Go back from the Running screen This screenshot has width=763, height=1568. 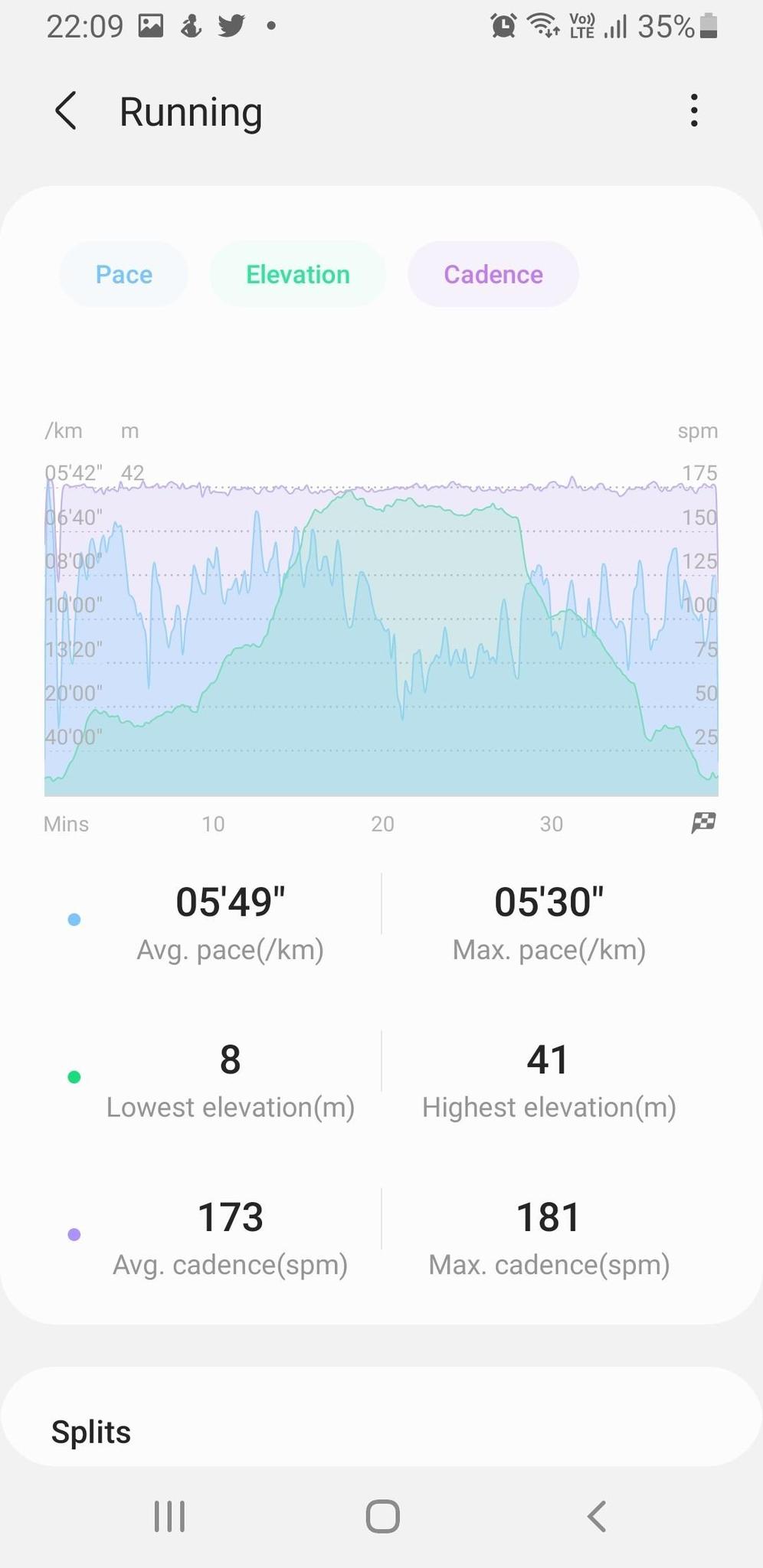66,111
